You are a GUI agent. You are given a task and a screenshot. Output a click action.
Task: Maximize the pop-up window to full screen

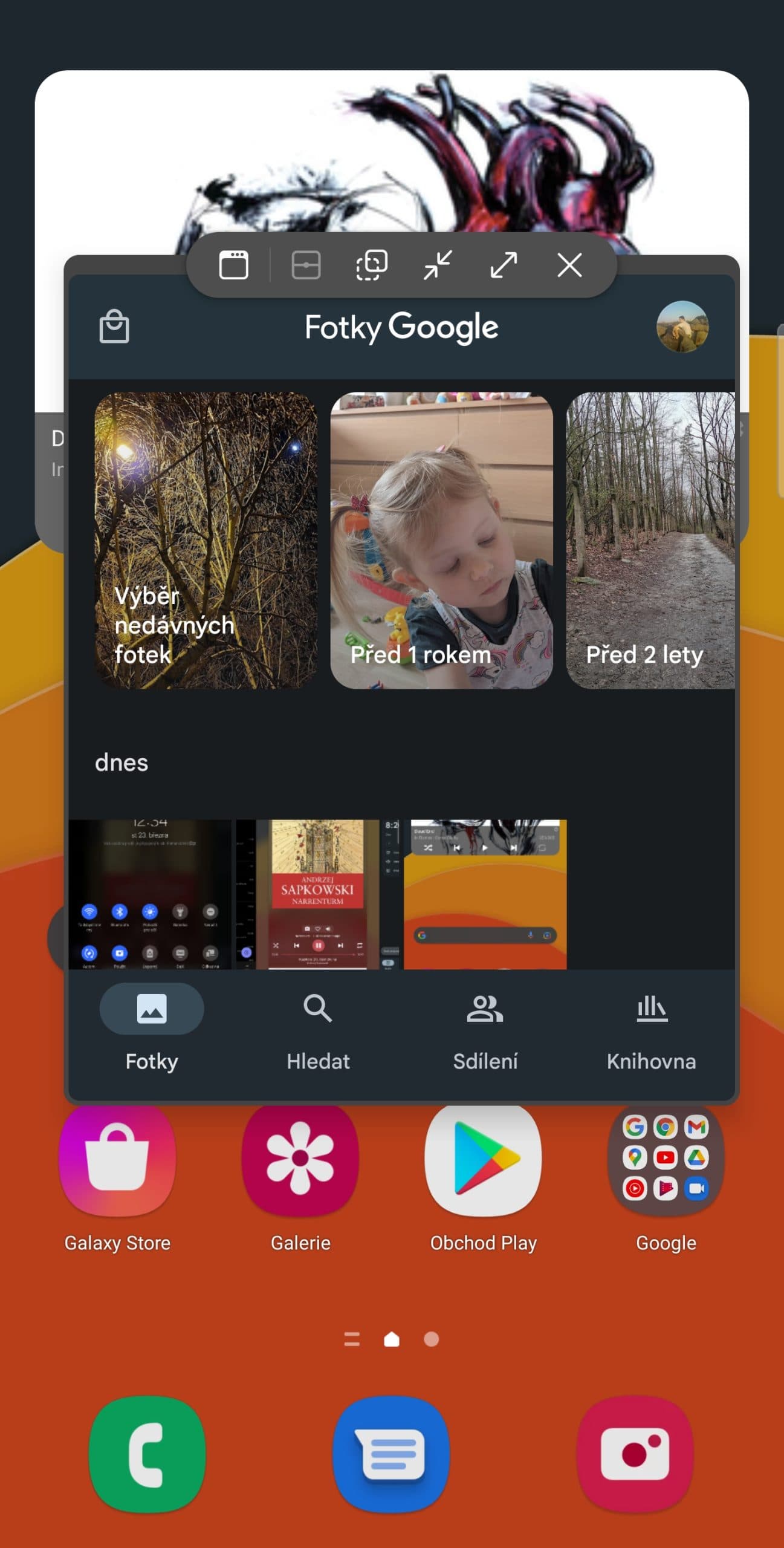pos(503,265)
